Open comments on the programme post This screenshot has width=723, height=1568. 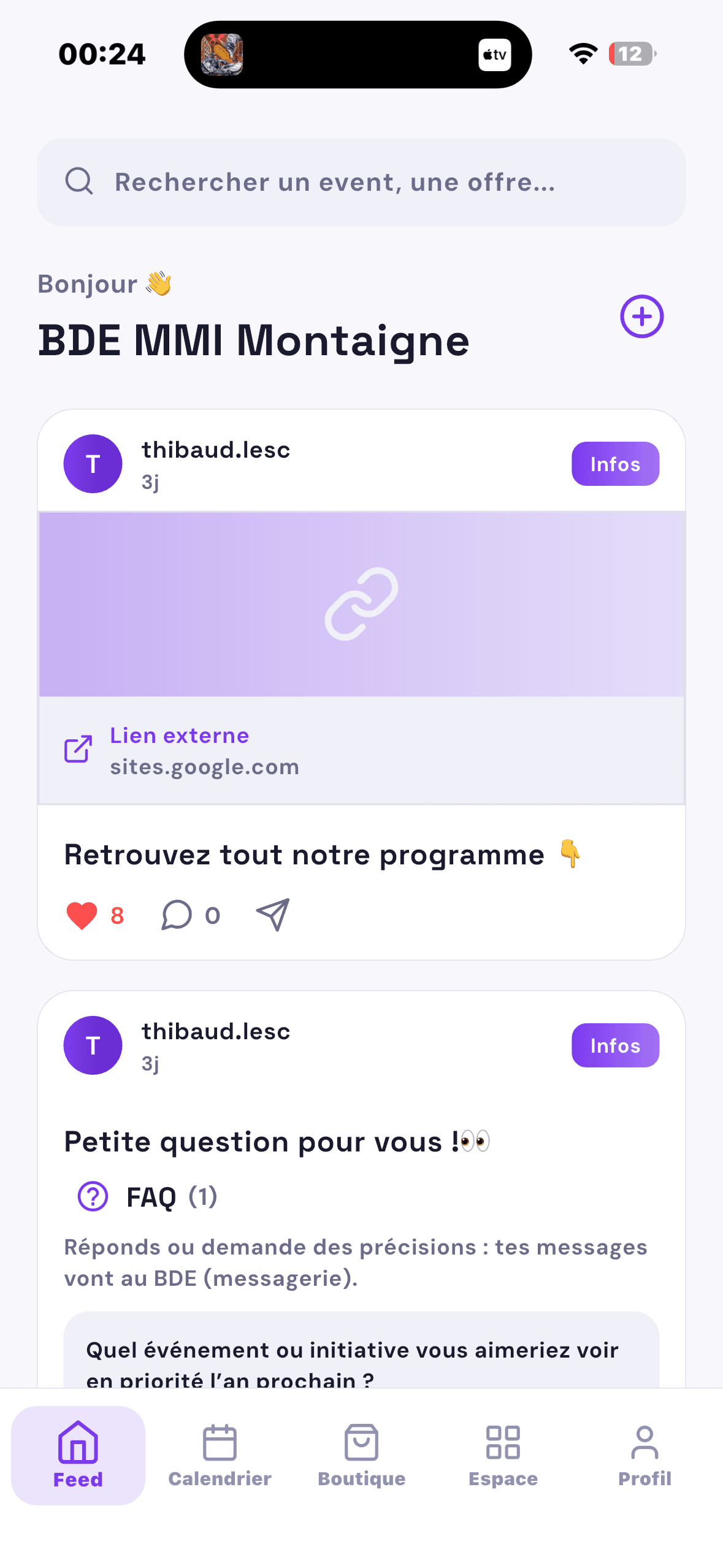[x=177, y=914]
